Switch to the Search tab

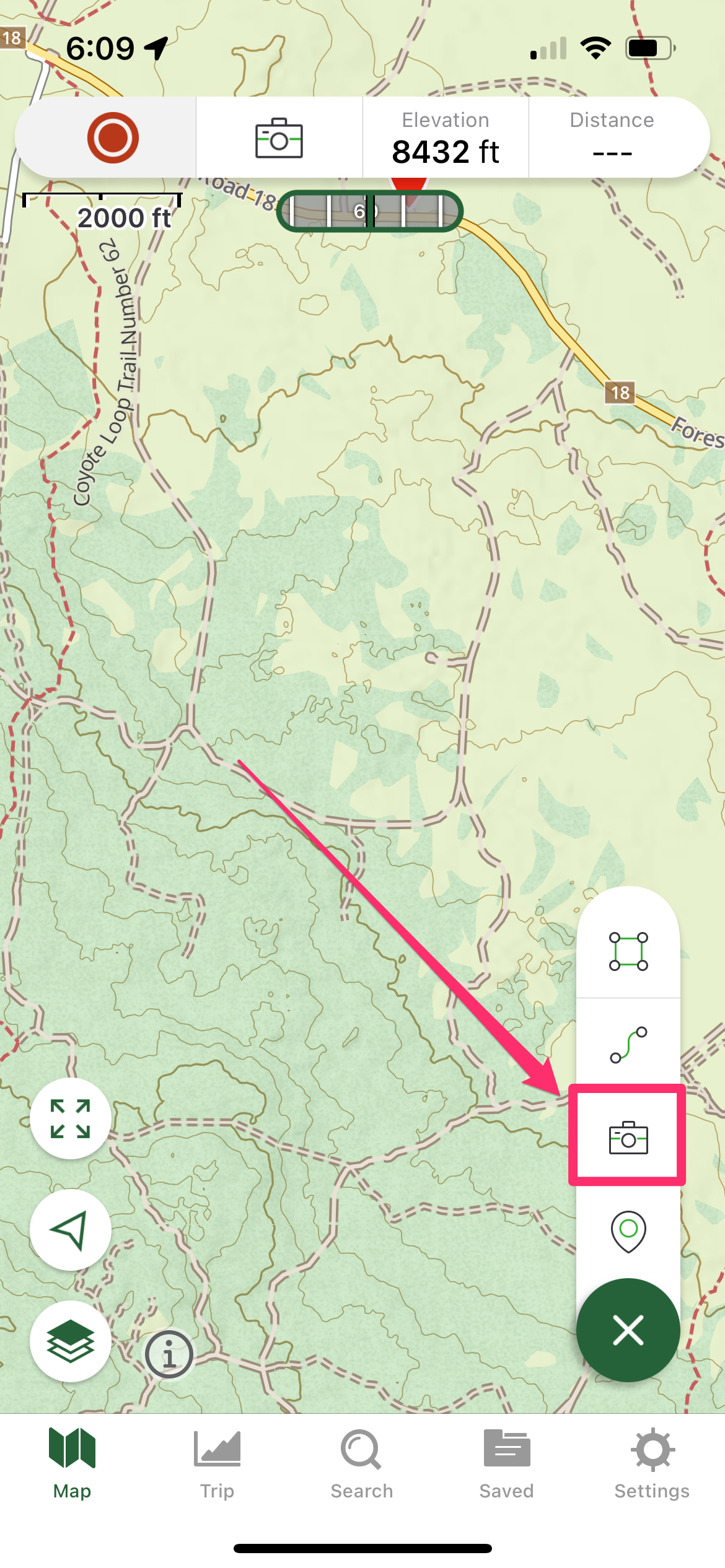coord(362,1464)
